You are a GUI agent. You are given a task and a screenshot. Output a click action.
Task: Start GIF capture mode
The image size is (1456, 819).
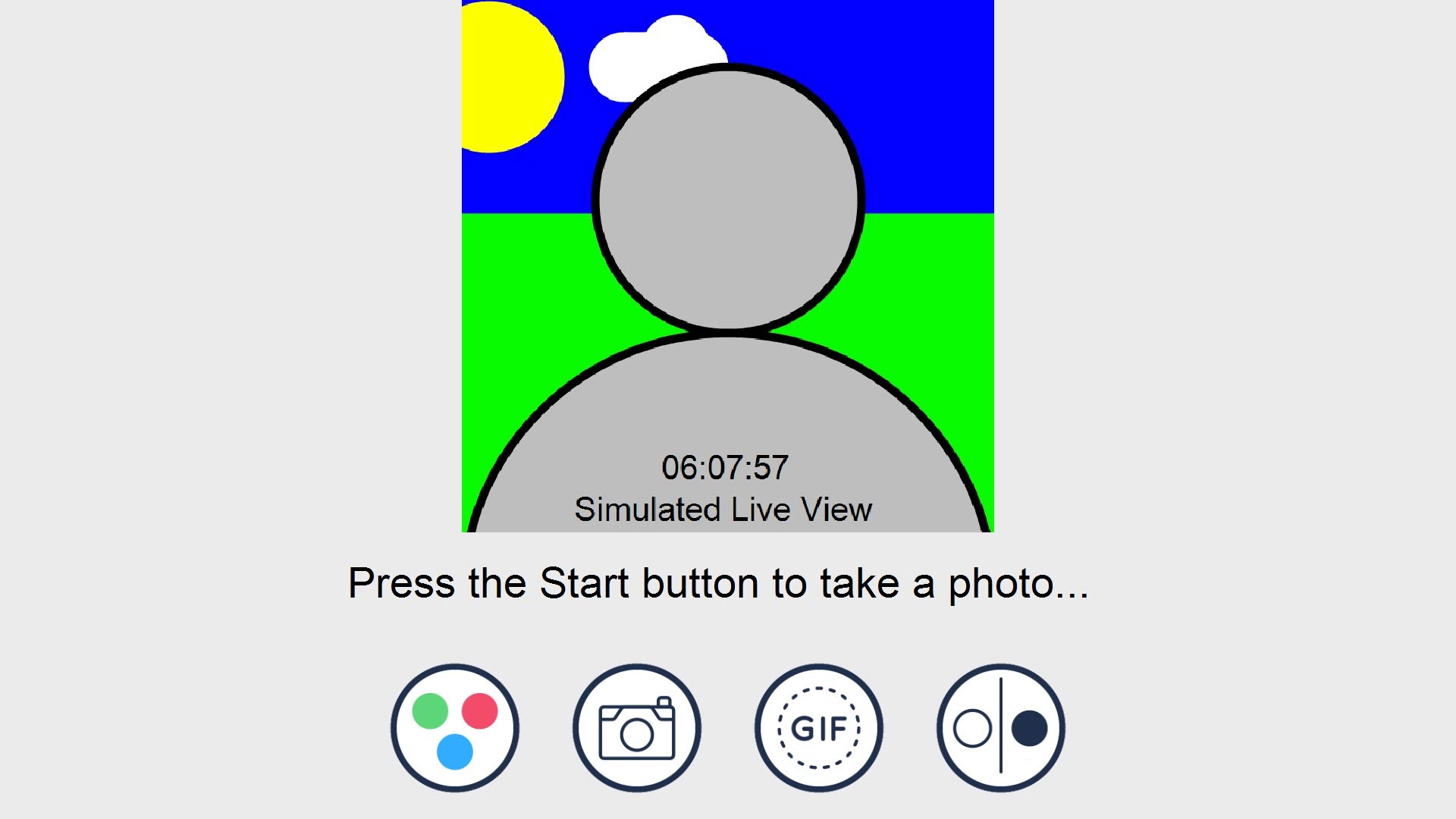click(x=819, y=728)
